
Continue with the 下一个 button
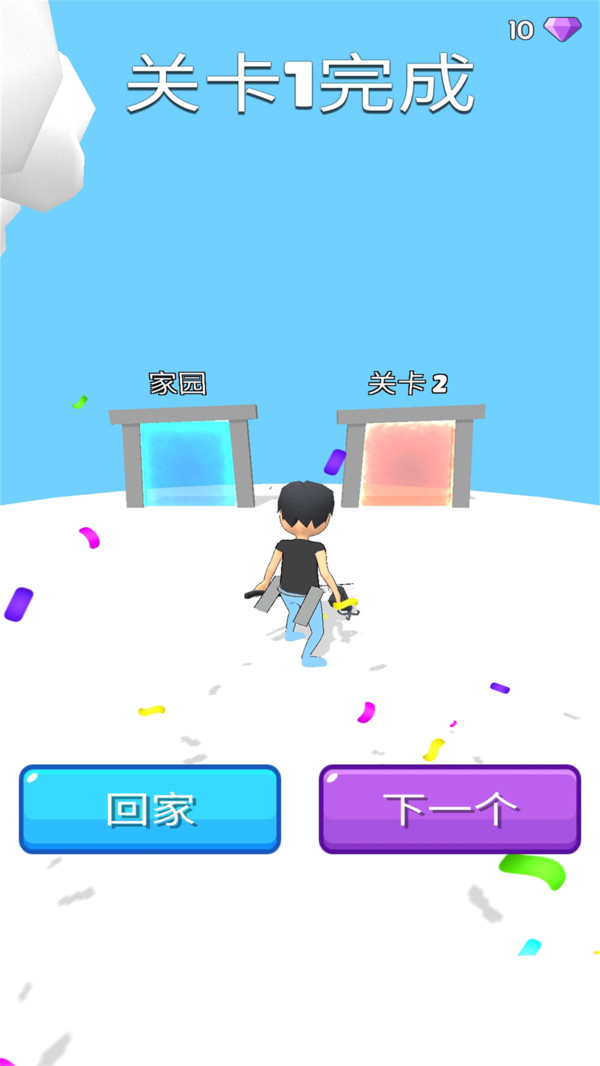coord(450,809)
